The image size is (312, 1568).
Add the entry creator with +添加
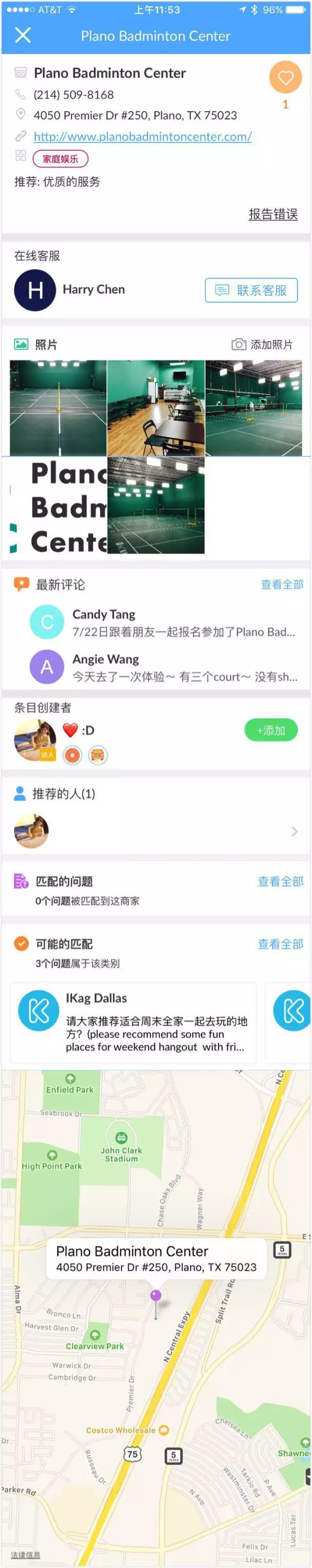(271, 730)
